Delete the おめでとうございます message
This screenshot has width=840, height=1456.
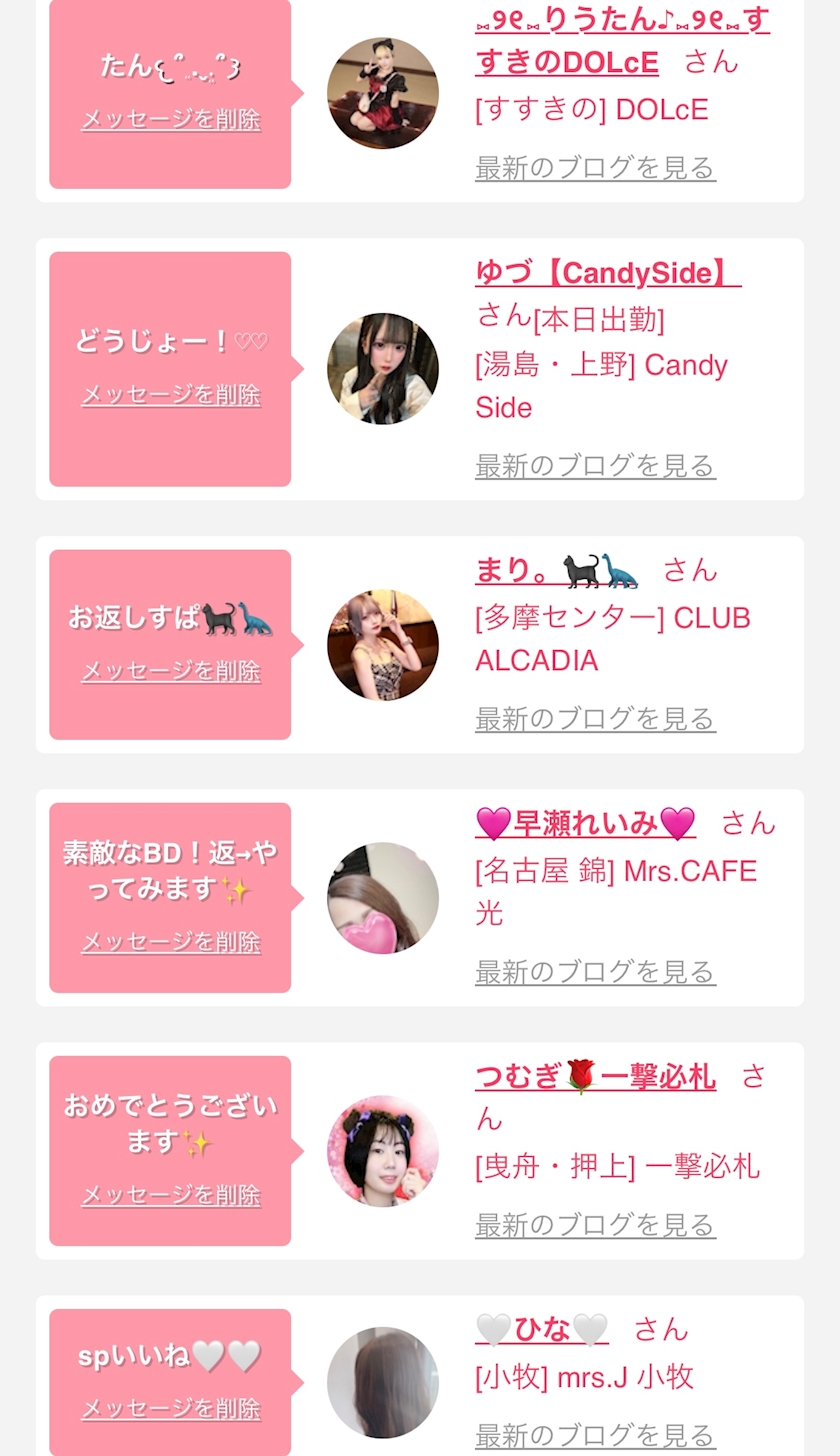170,1195
